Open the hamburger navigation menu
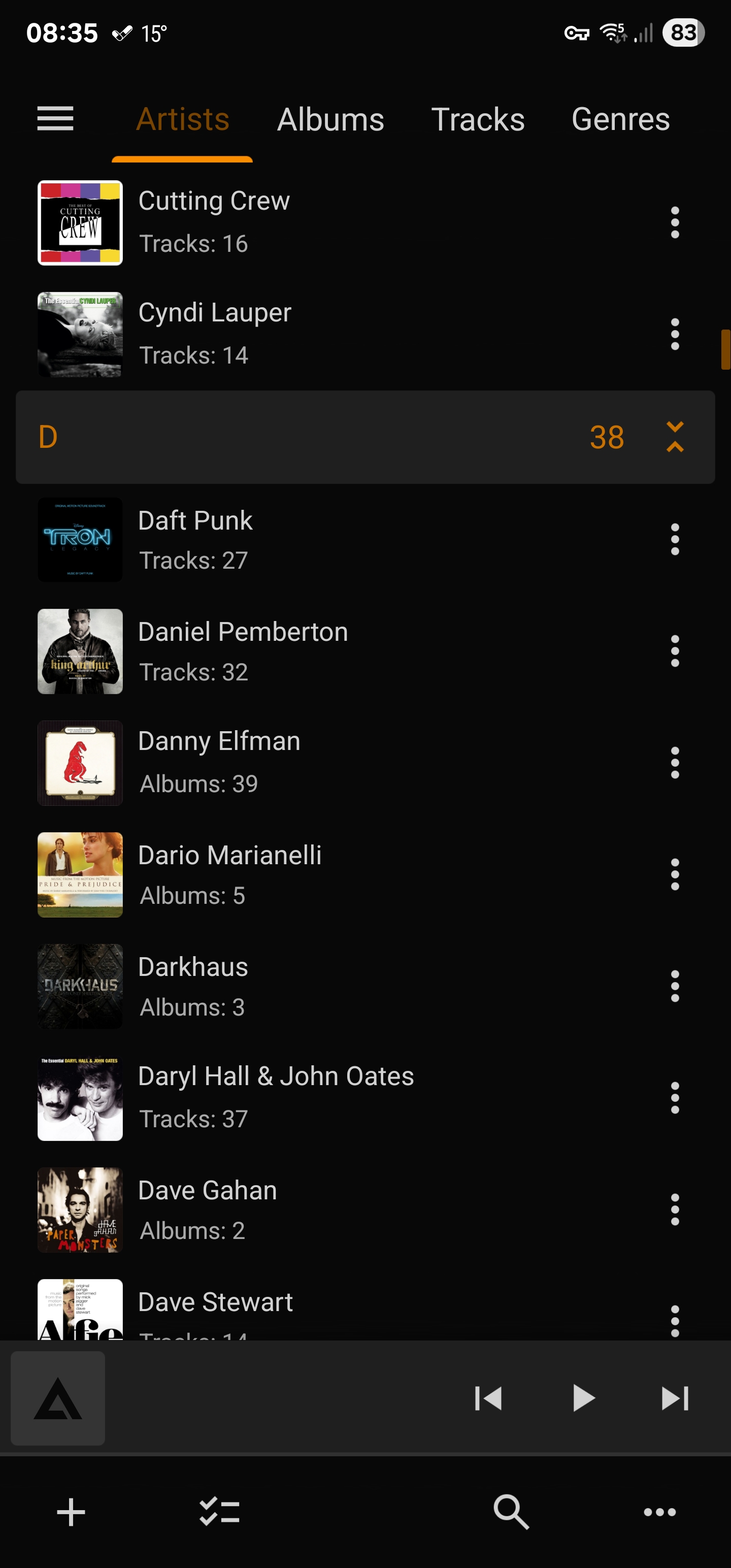 55,119
